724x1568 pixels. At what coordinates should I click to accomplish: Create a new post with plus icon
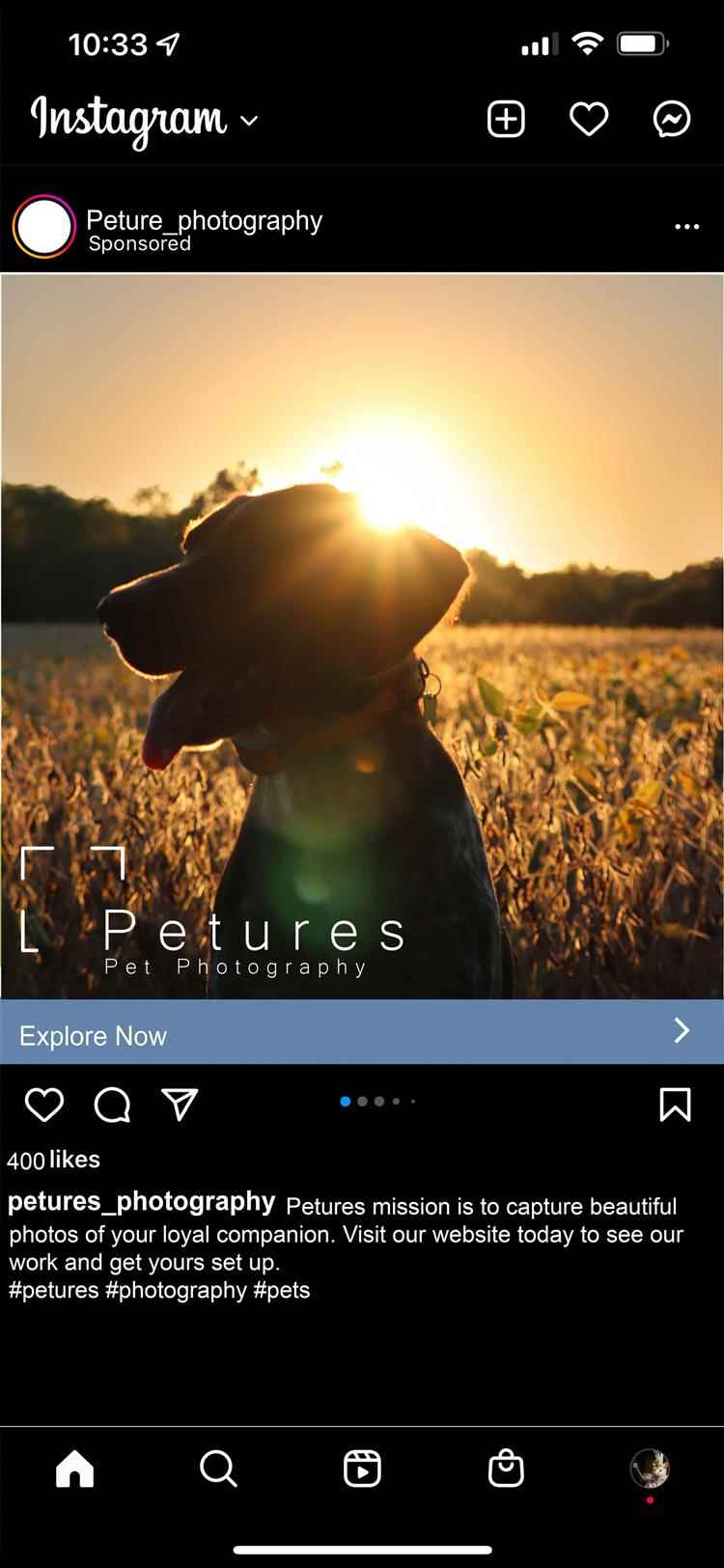click(506, 120)
